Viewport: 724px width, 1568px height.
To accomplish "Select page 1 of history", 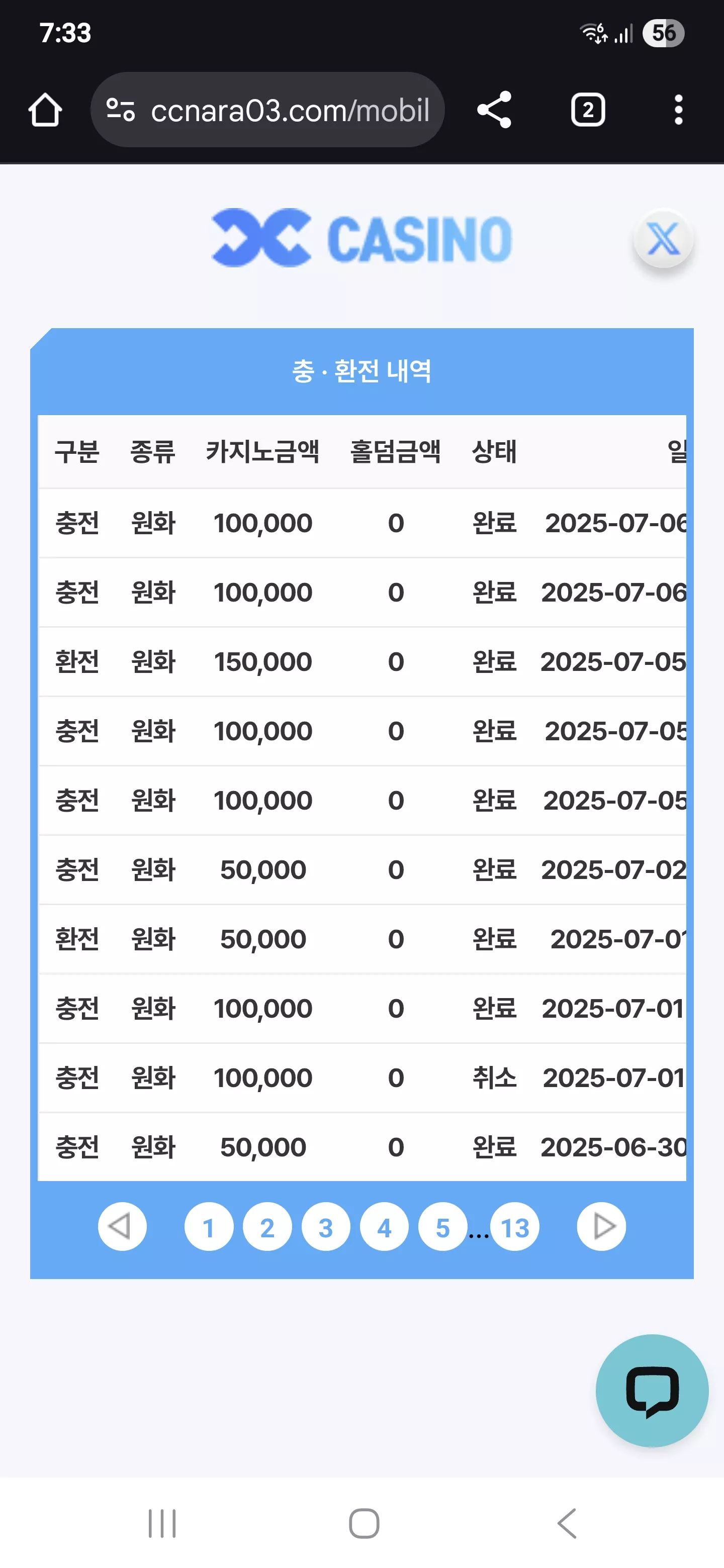I will (209, 1227).
